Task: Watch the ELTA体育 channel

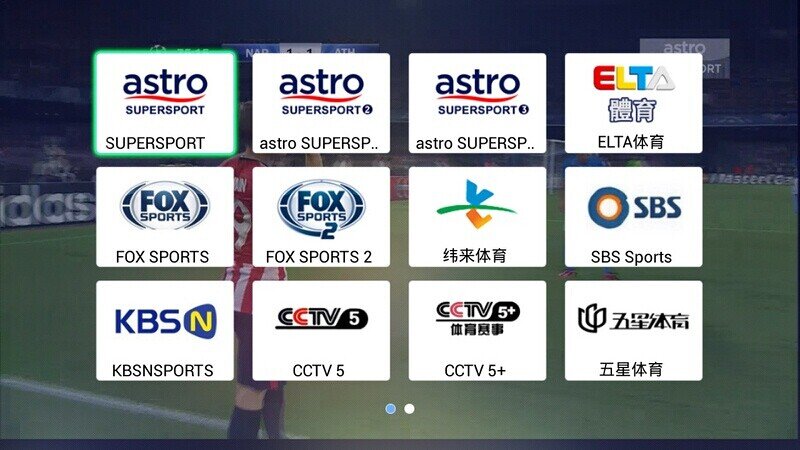Action: (633, 103)
